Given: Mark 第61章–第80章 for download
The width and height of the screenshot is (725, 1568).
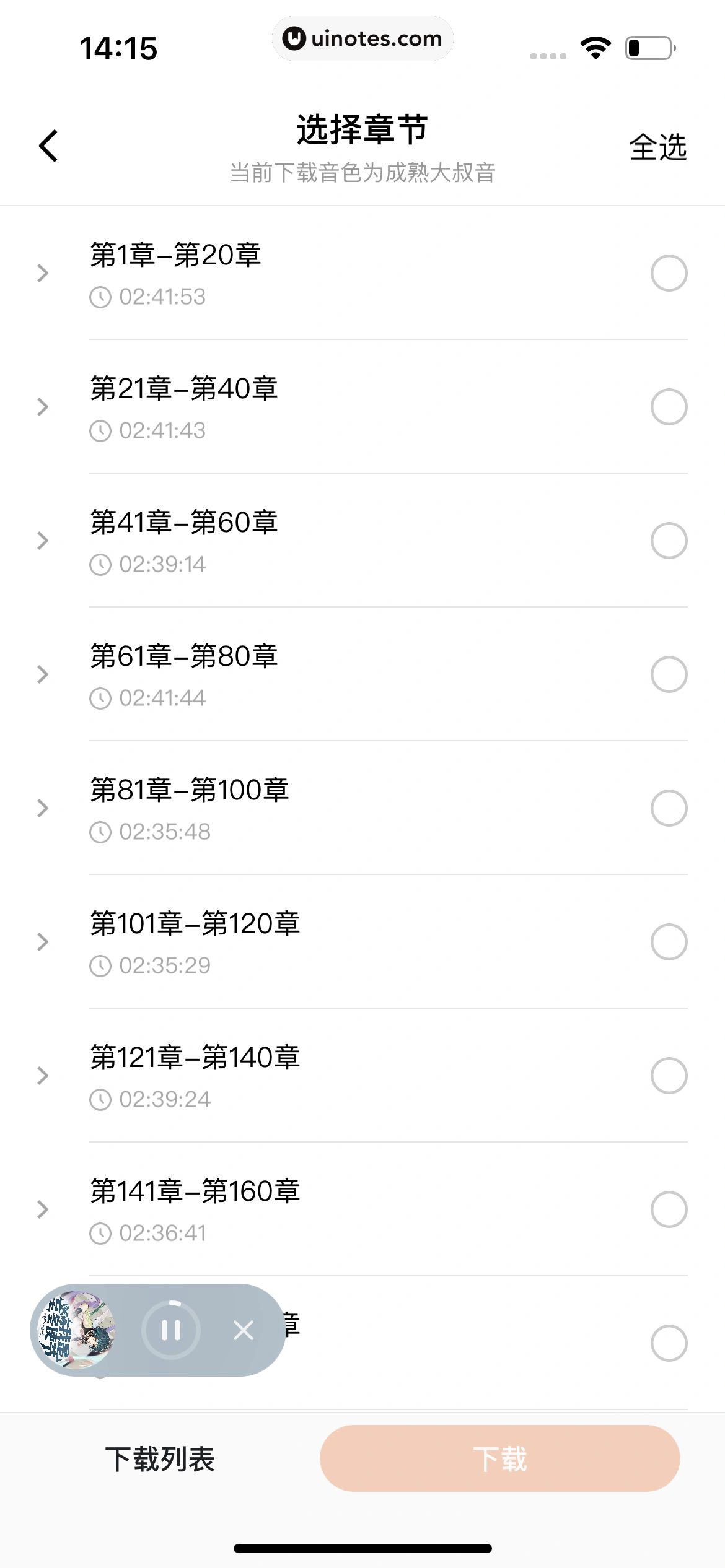Looking at the screenshot, I should [x=669, y=674].
